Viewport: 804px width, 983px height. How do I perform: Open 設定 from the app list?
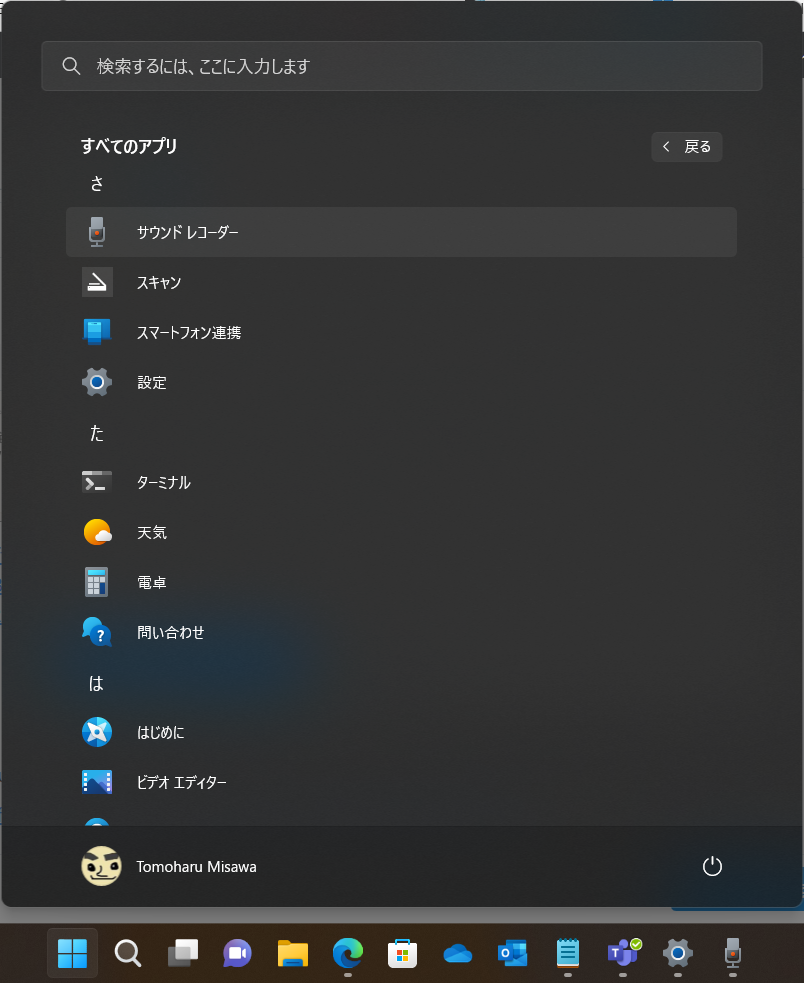click(401, 382)
